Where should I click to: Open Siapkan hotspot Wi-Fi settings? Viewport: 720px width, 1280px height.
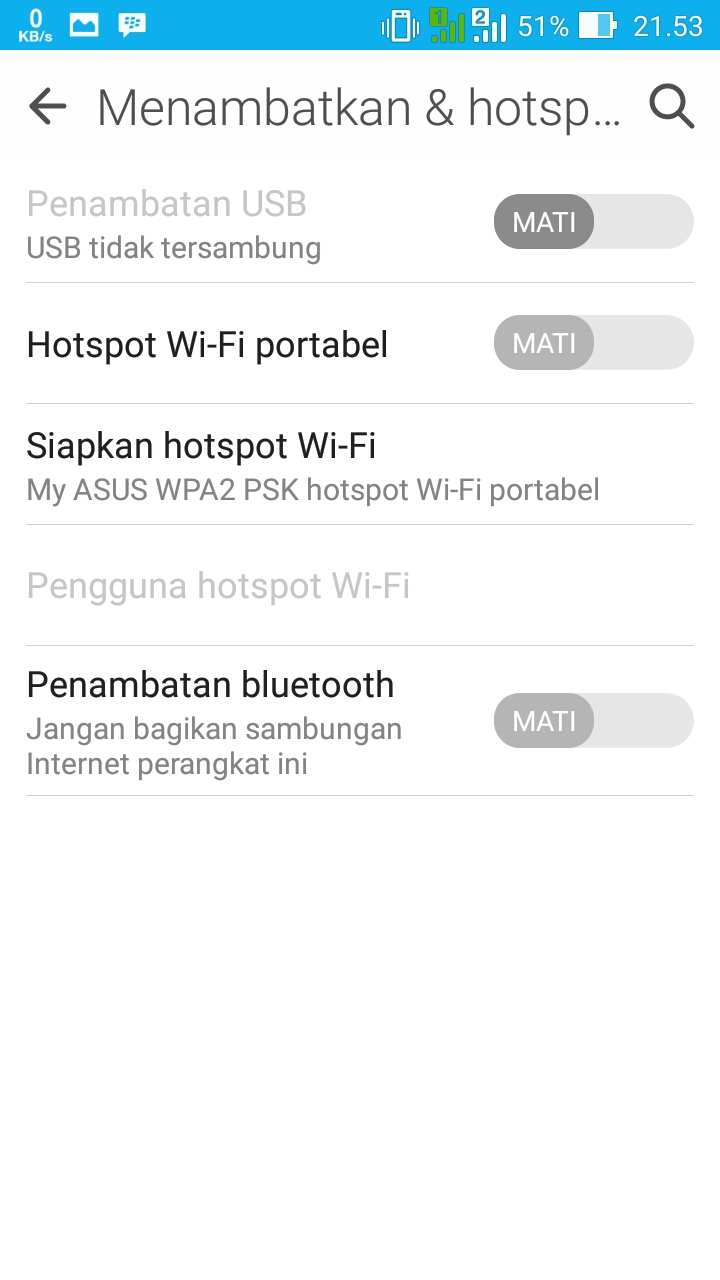pyautogui.click(x=360, y=464)
